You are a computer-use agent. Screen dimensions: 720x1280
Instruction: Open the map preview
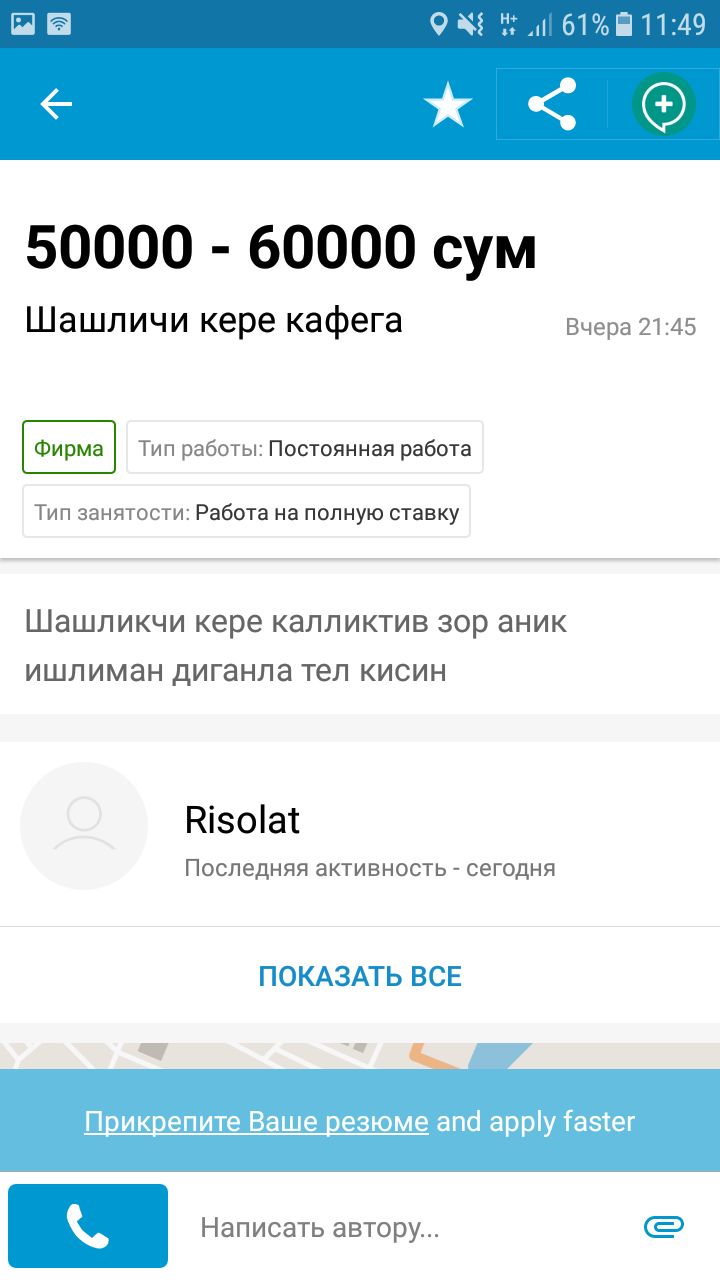[360, 1056]
